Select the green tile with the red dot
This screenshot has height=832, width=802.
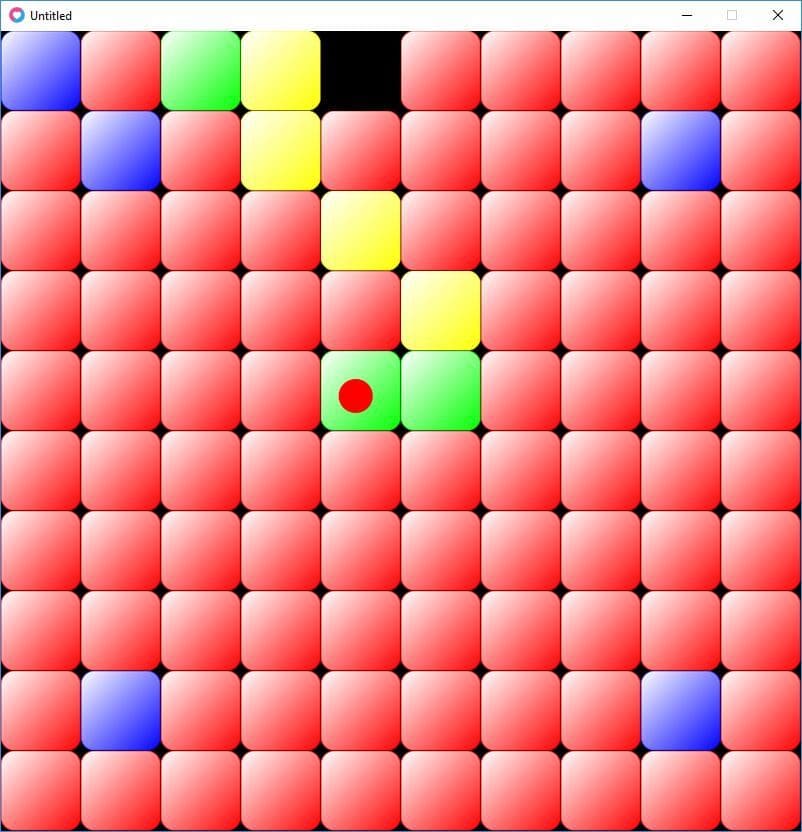pyautogui.click(x=360, y=391)
